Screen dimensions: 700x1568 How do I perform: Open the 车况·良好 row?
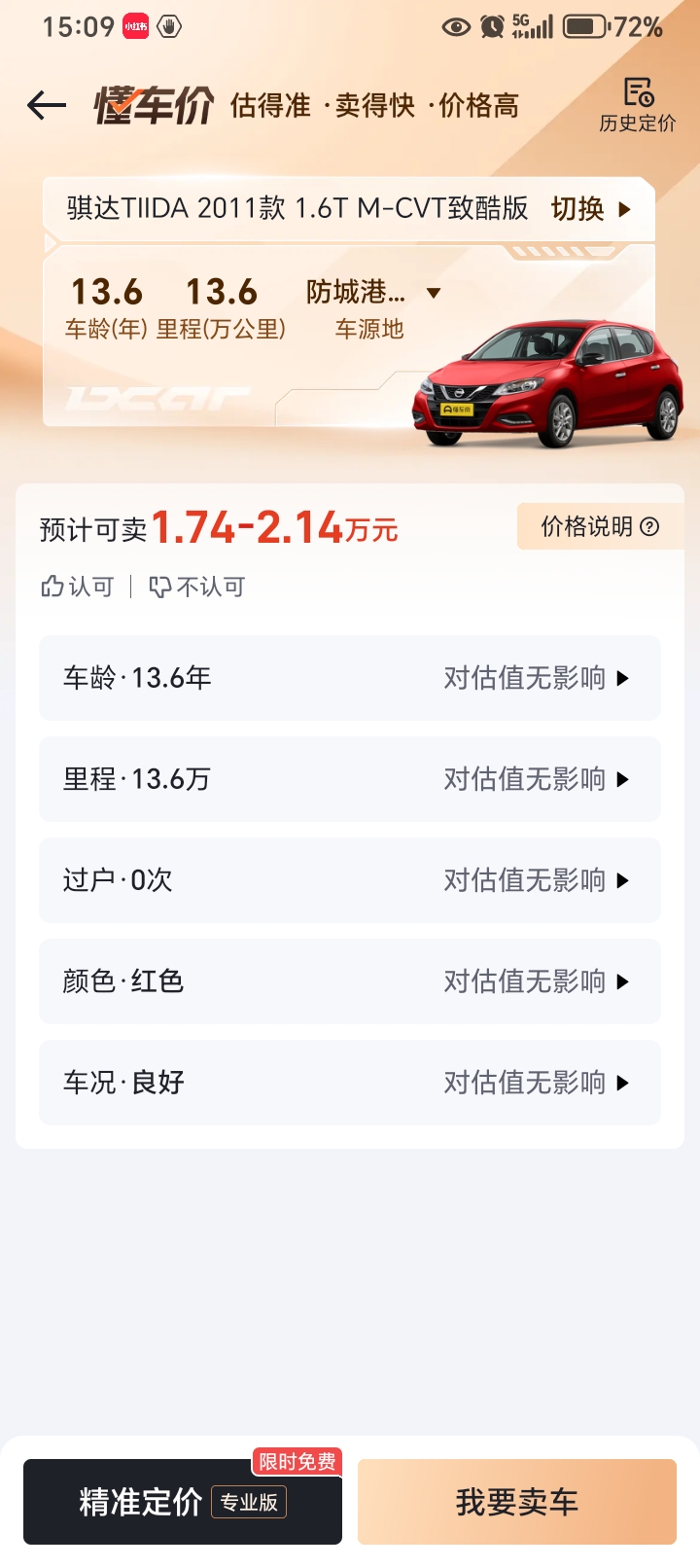[350, 1083]
